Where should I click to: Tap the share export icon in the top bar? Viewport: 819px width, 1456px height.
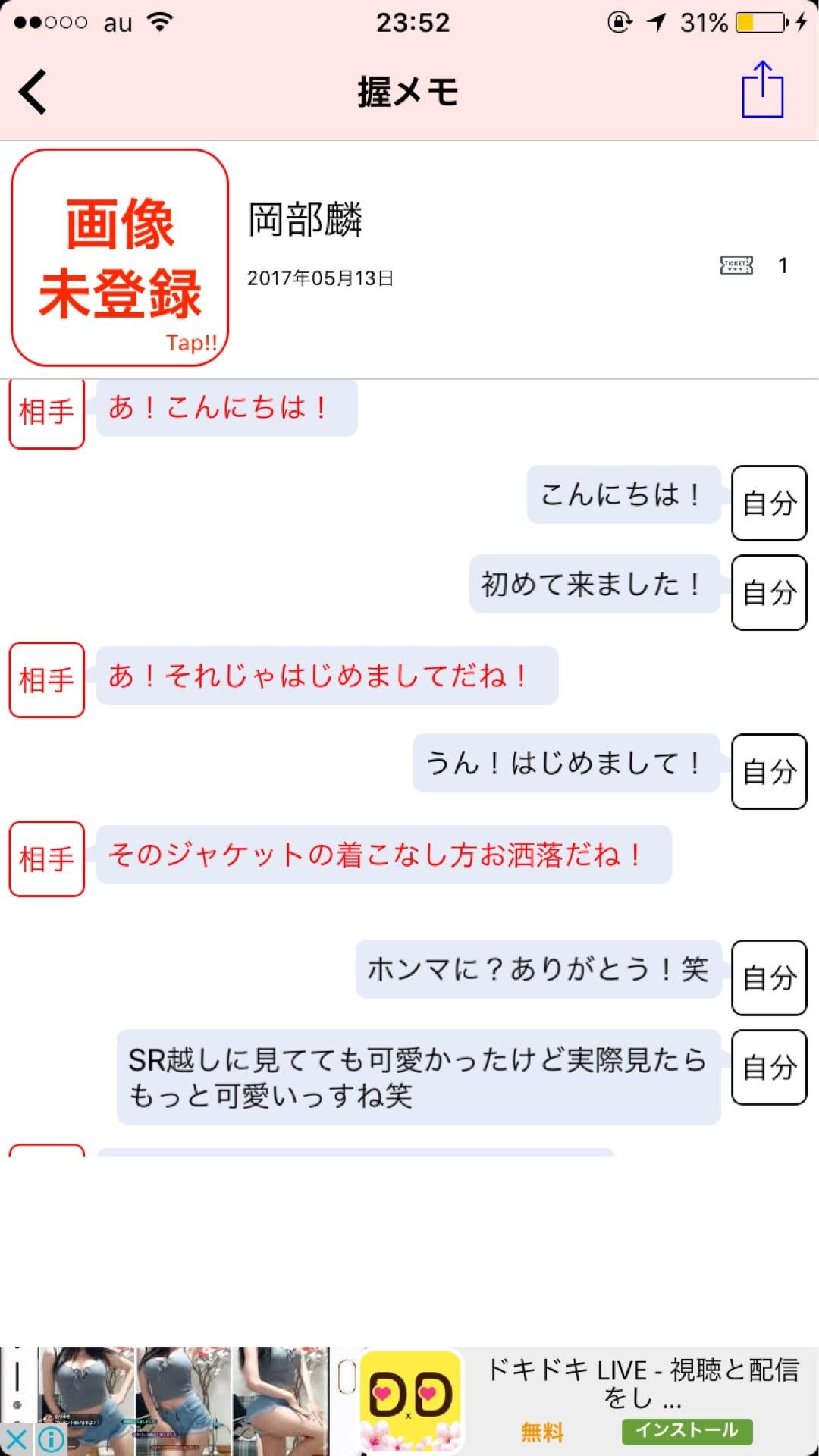click(761, 93)
